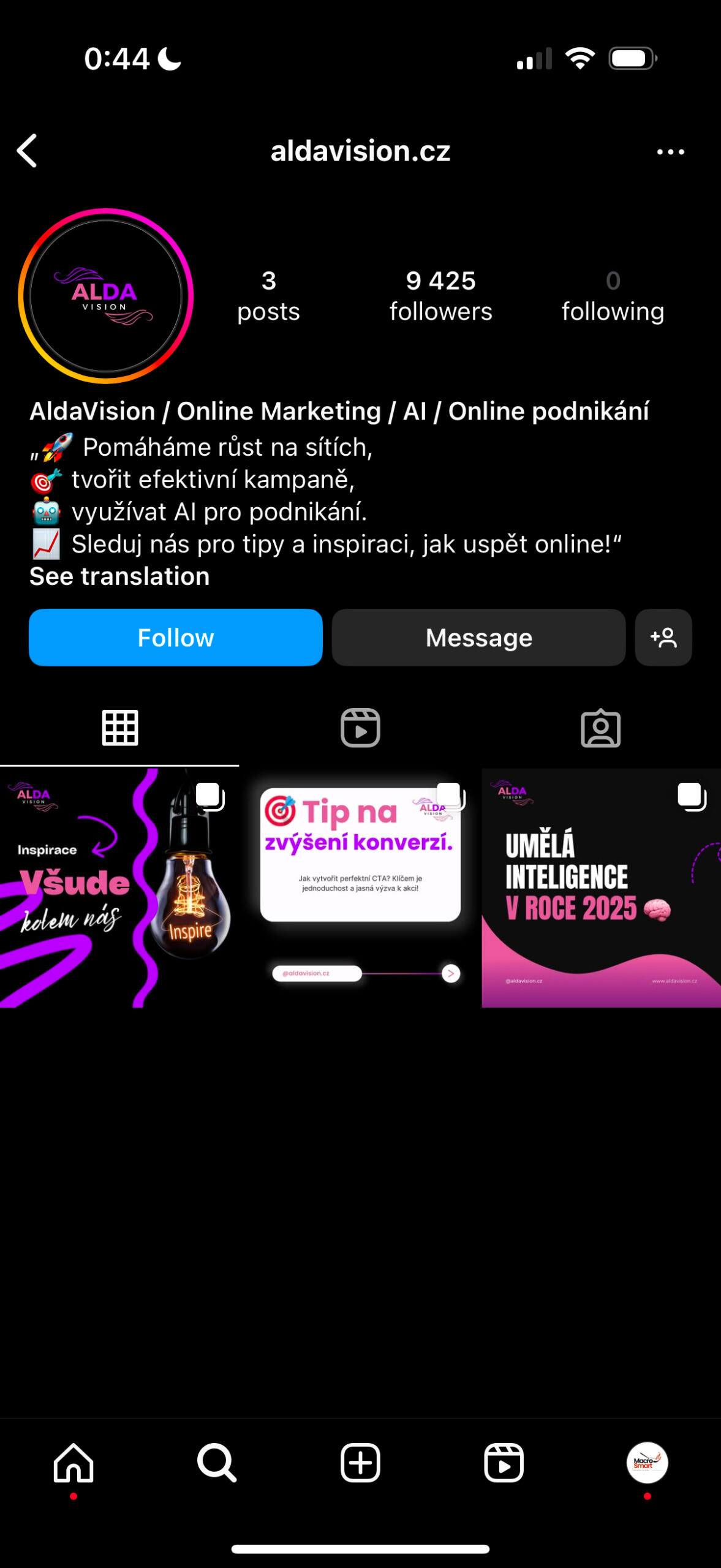Screen dimensions: 721x1568
Task: Open my own profile tab
Action: [x=647, y=1463]
